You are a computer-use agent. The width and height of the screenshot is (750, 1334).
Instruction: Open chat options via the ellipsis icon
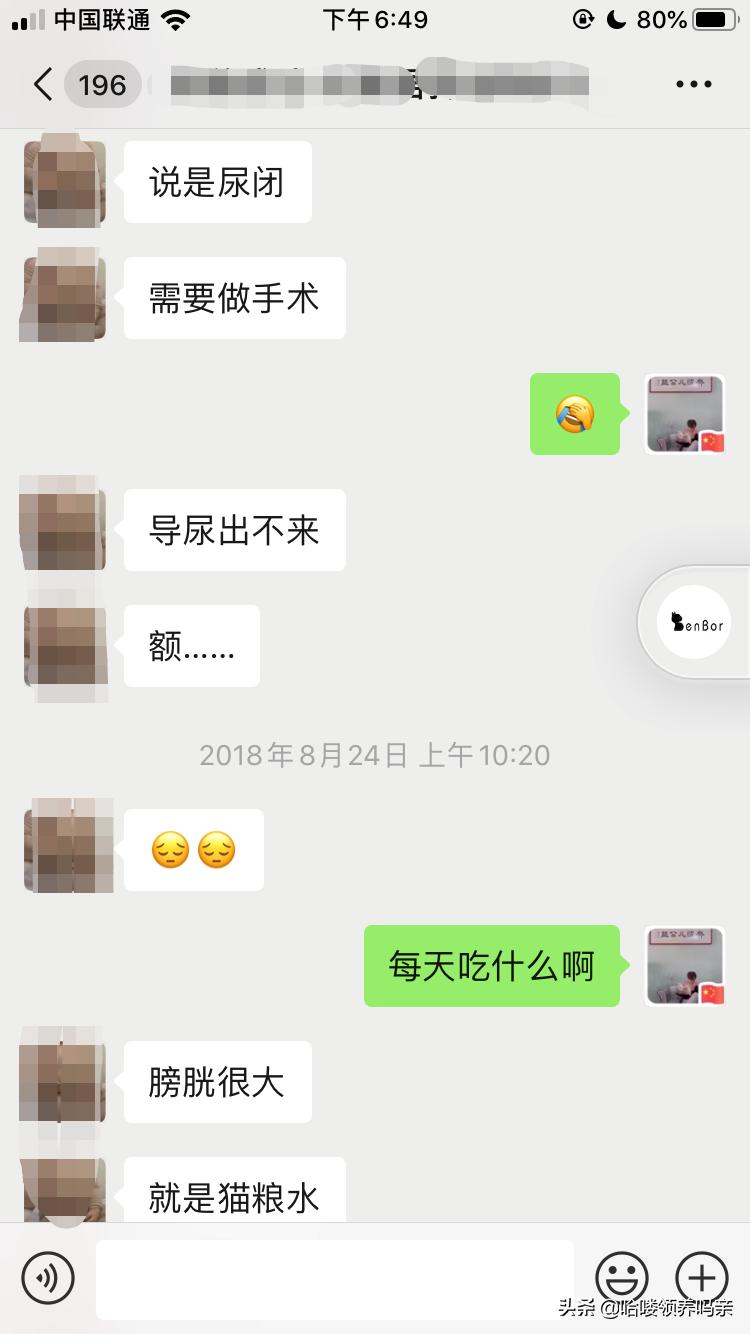pos(693,84)
